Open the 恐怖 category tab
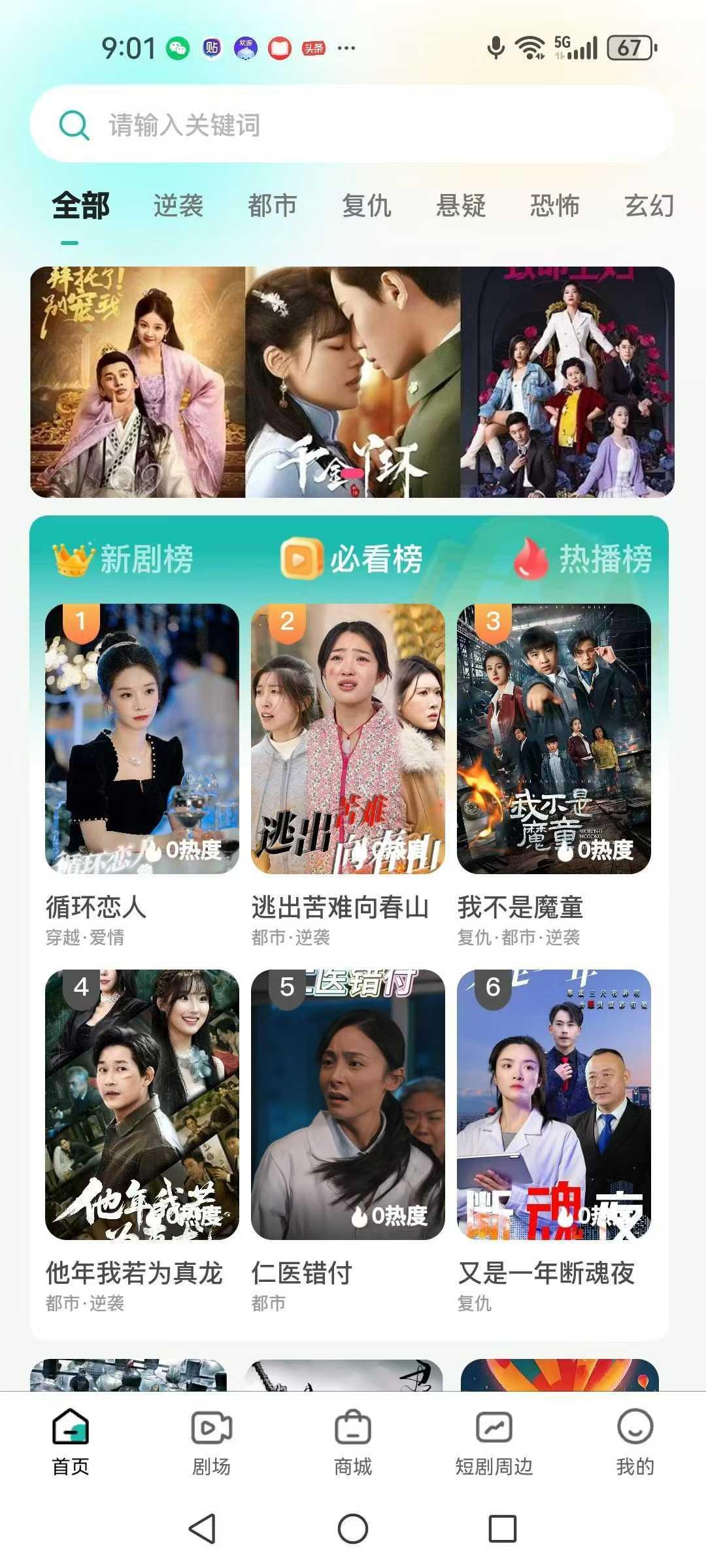The width and height of the screenshot is (706, 1568). click(555, 206)
